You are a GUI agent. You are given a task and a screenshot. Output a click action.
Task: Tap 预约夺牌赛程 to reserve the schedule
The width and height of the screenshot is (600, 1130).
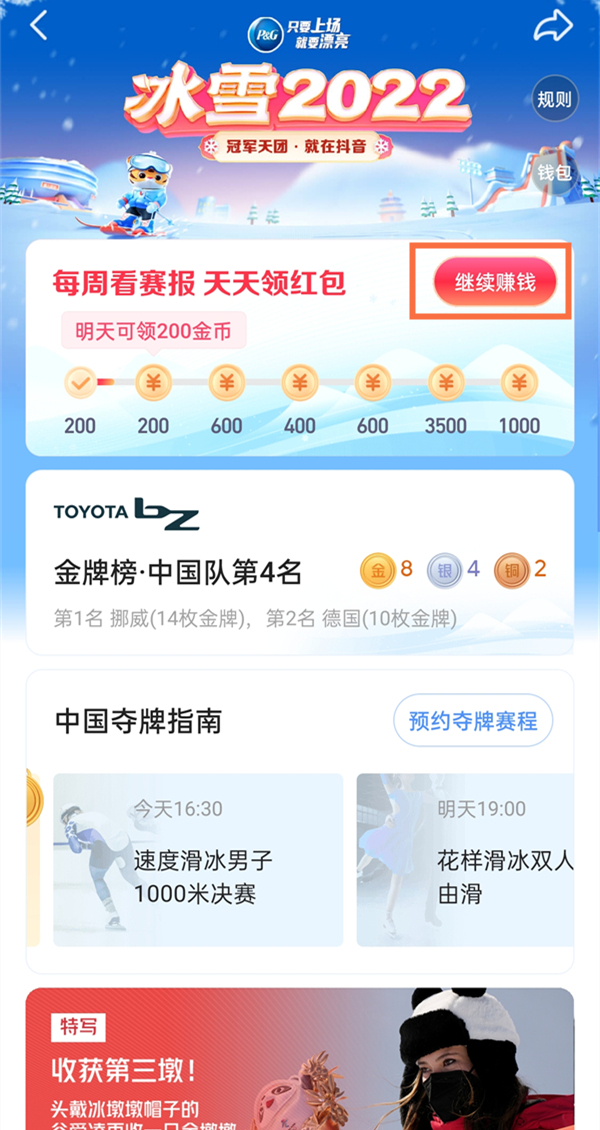click(x=473, y=720)
